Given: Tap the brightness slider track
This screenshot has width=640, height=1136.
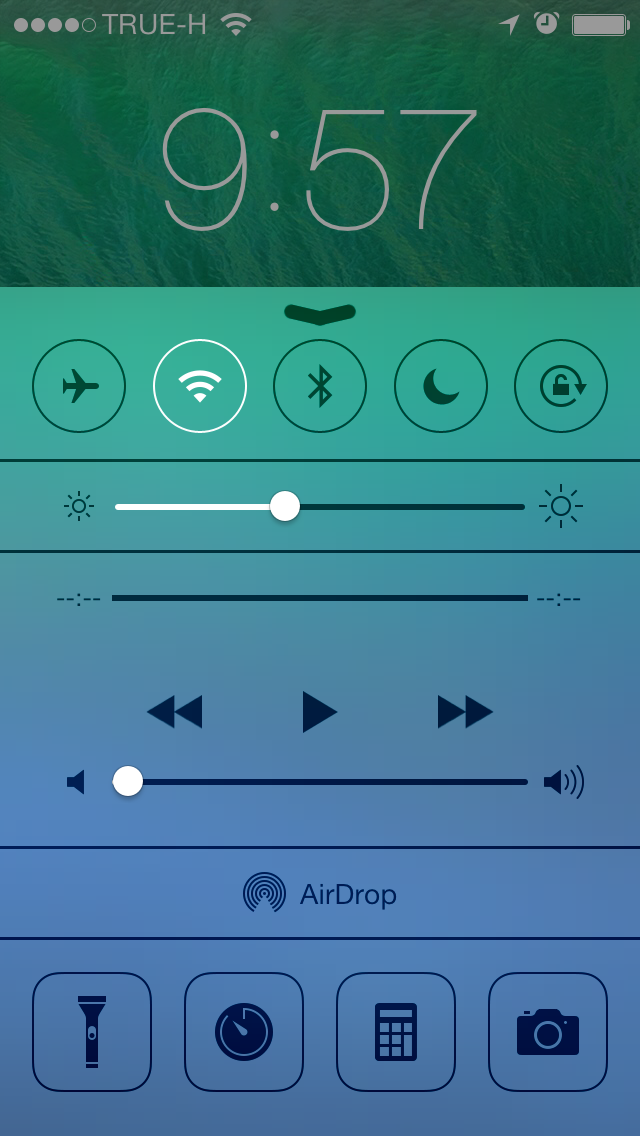Looking at the screenshot, I should (320, 506).
